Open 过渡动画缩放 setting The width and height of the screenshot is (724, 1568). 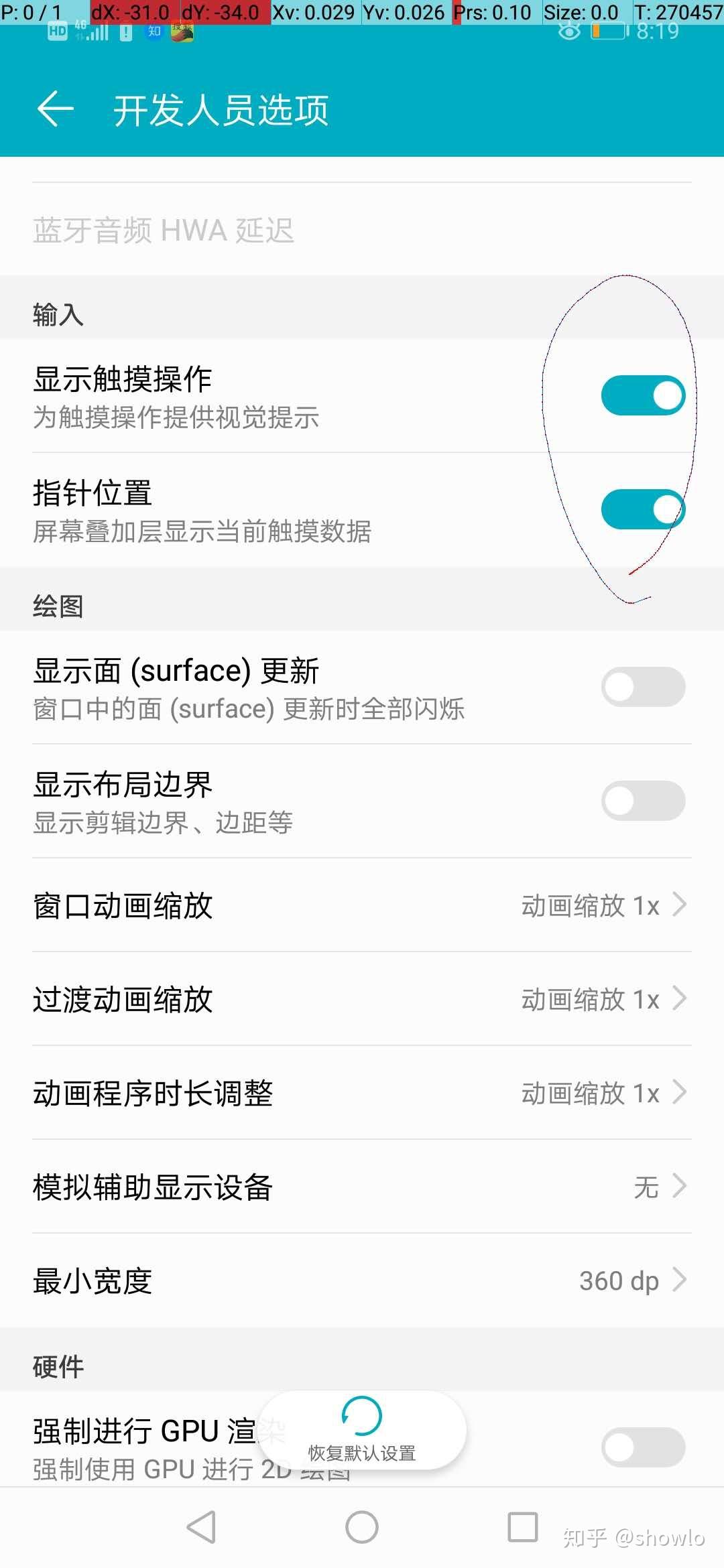click(362, 999)
